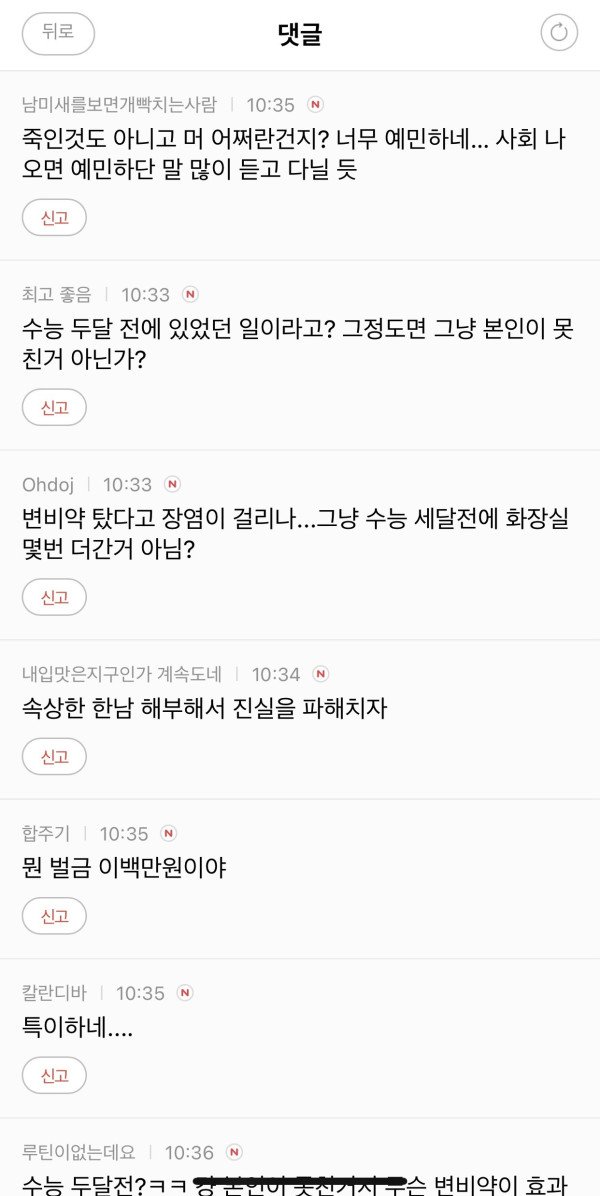Report the comment from Ohdoj
Image resolution: width=600 pixels, height=1196 pixels.
54,597
